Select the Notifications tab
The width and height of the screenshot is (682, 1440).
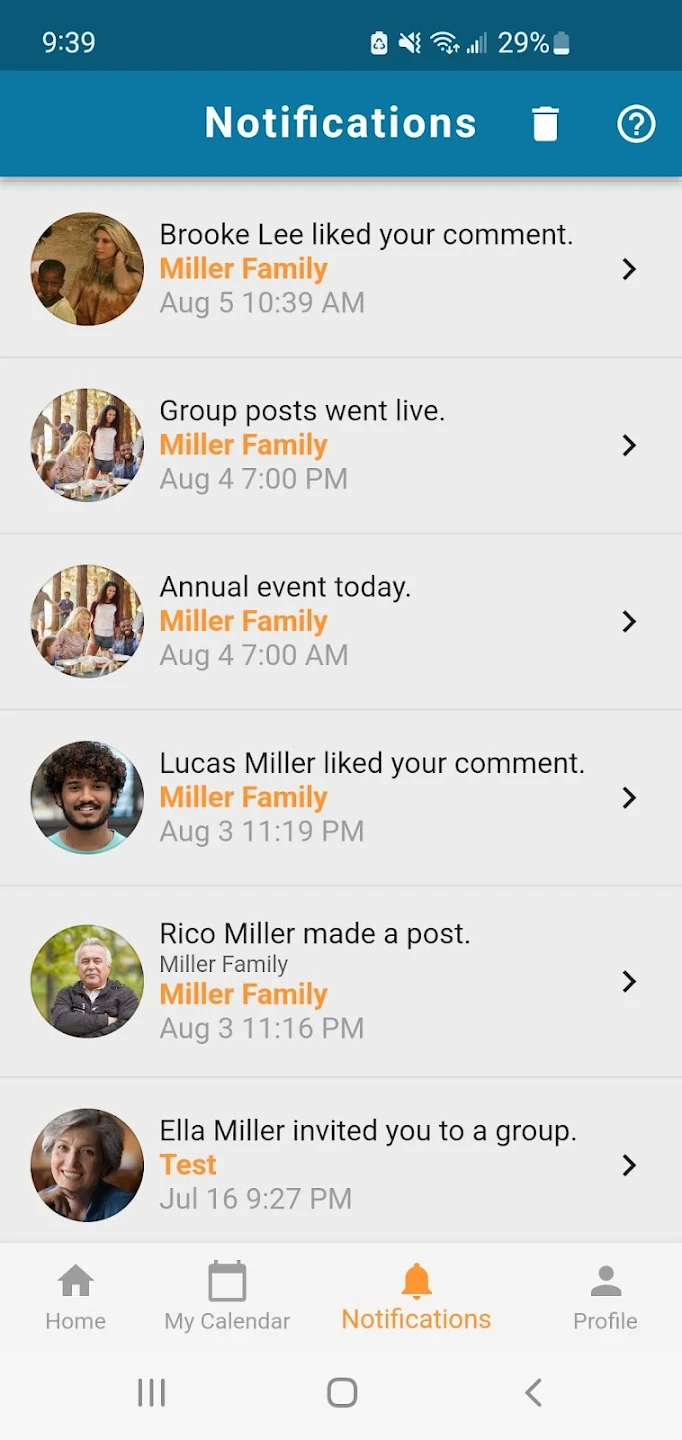[416, 1297]
